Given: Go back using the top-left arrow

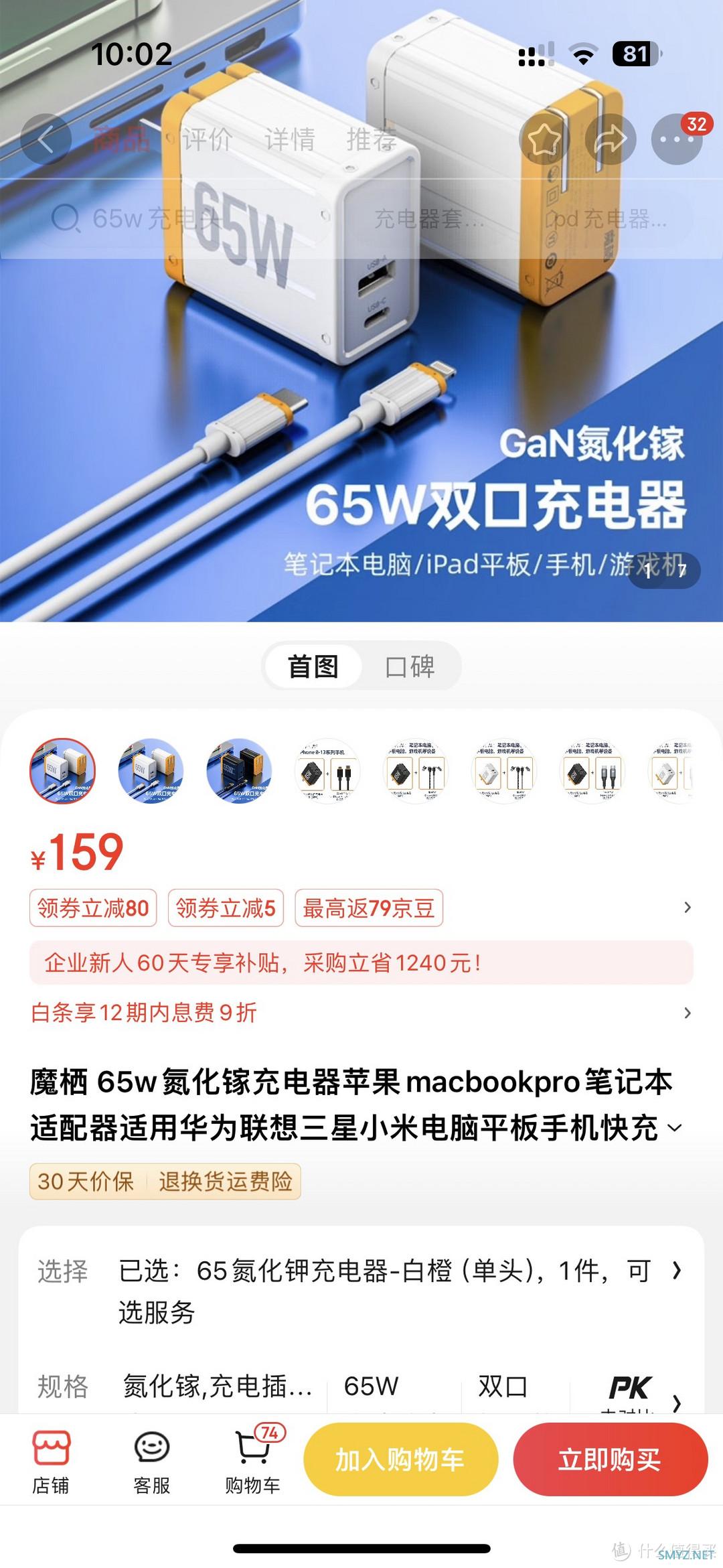Looking at the screenshot, I should pyautogui.click(x=46, y=140).
